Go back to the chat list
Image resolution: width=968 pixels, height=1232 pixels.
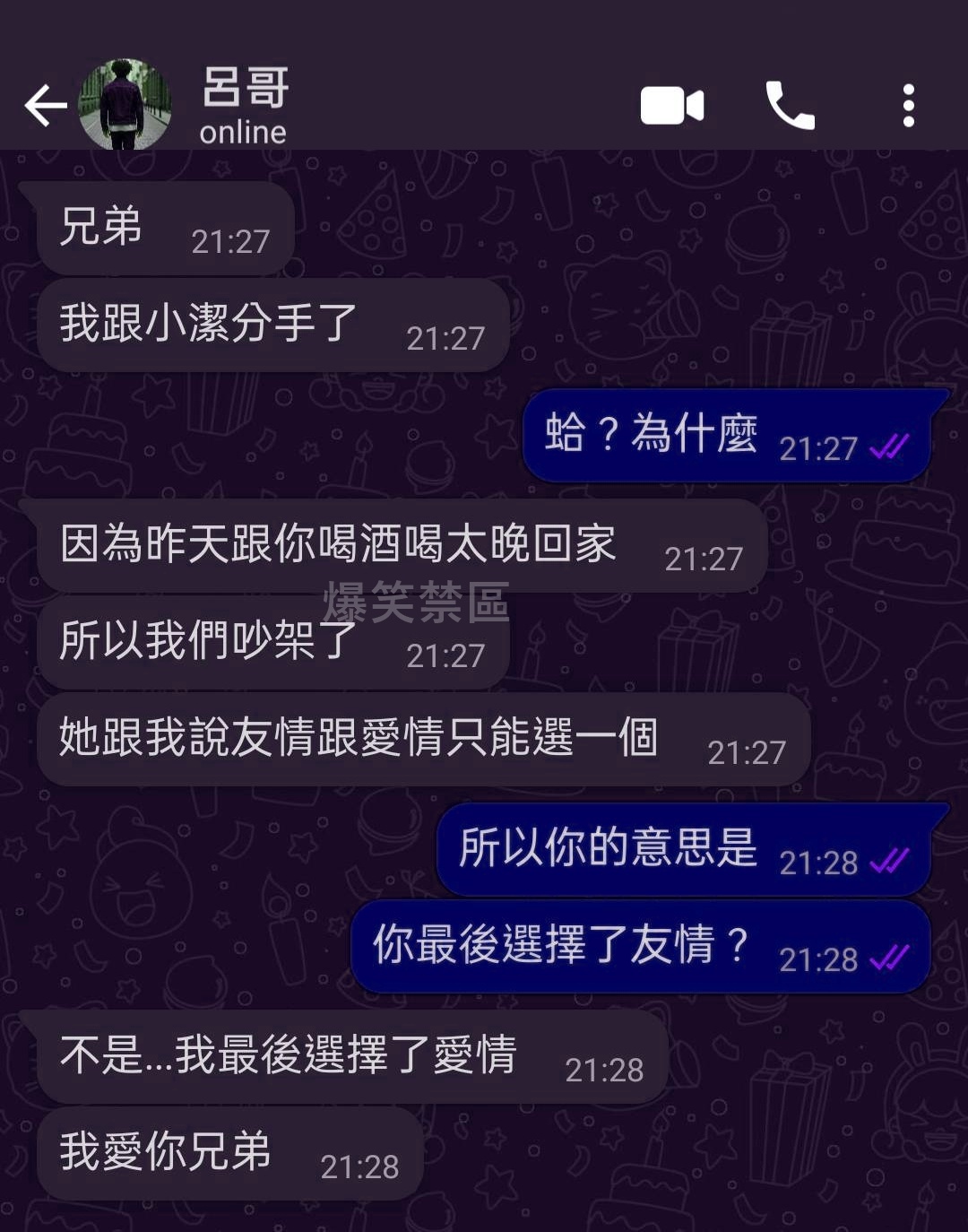pyautogui.click(x=46, y=106)
